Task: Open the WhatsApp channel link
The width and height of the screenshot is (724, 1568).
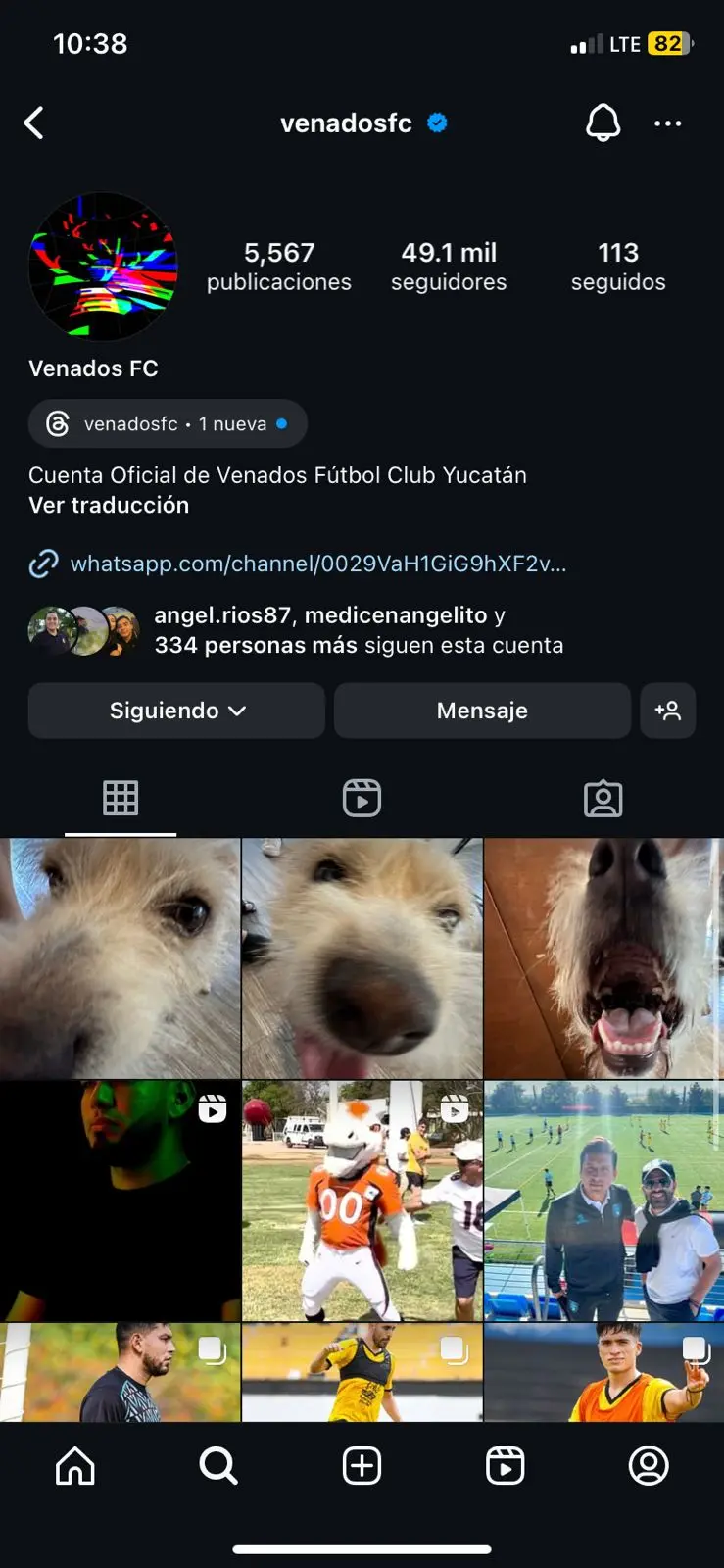Action: pos(317,563)
